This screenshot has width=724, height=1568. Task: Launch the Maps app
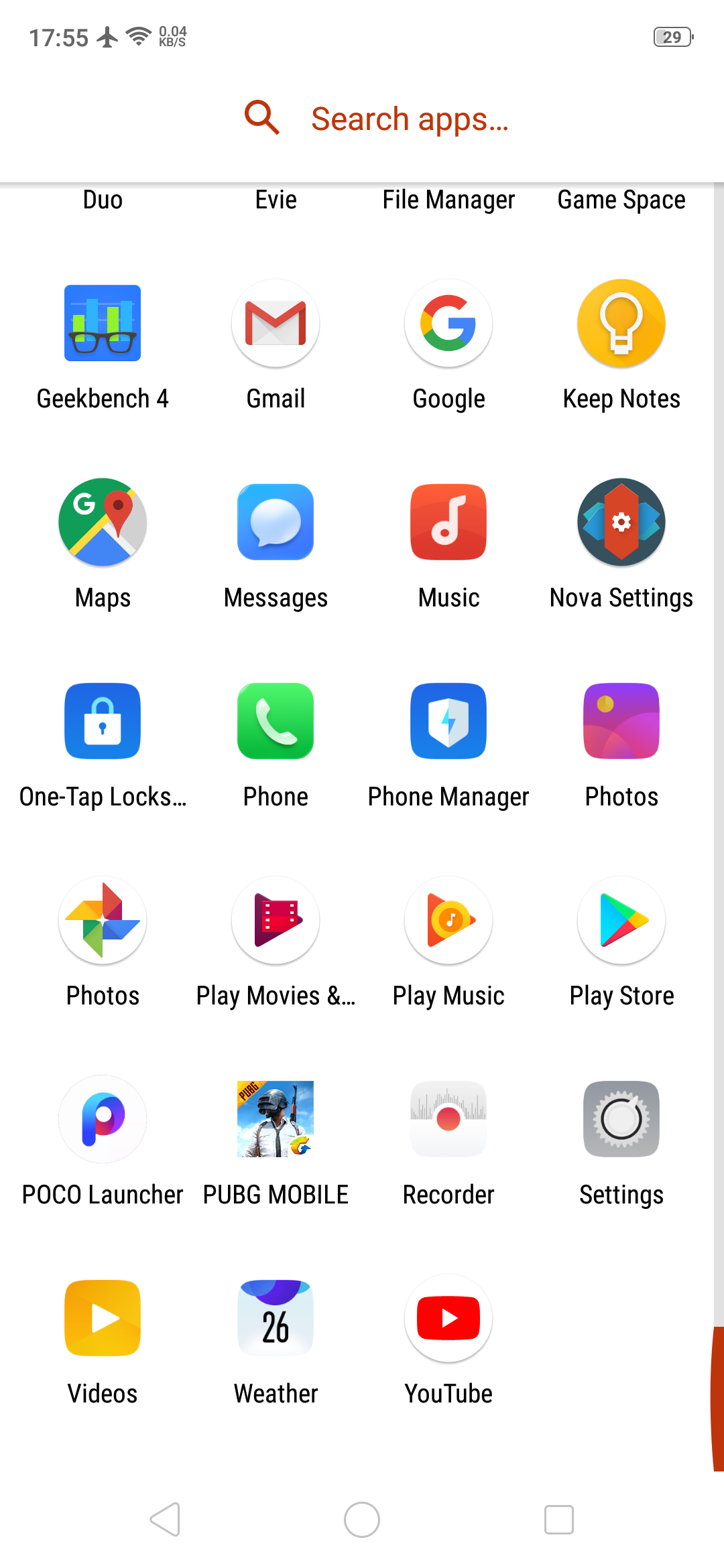tap(103, 522)
